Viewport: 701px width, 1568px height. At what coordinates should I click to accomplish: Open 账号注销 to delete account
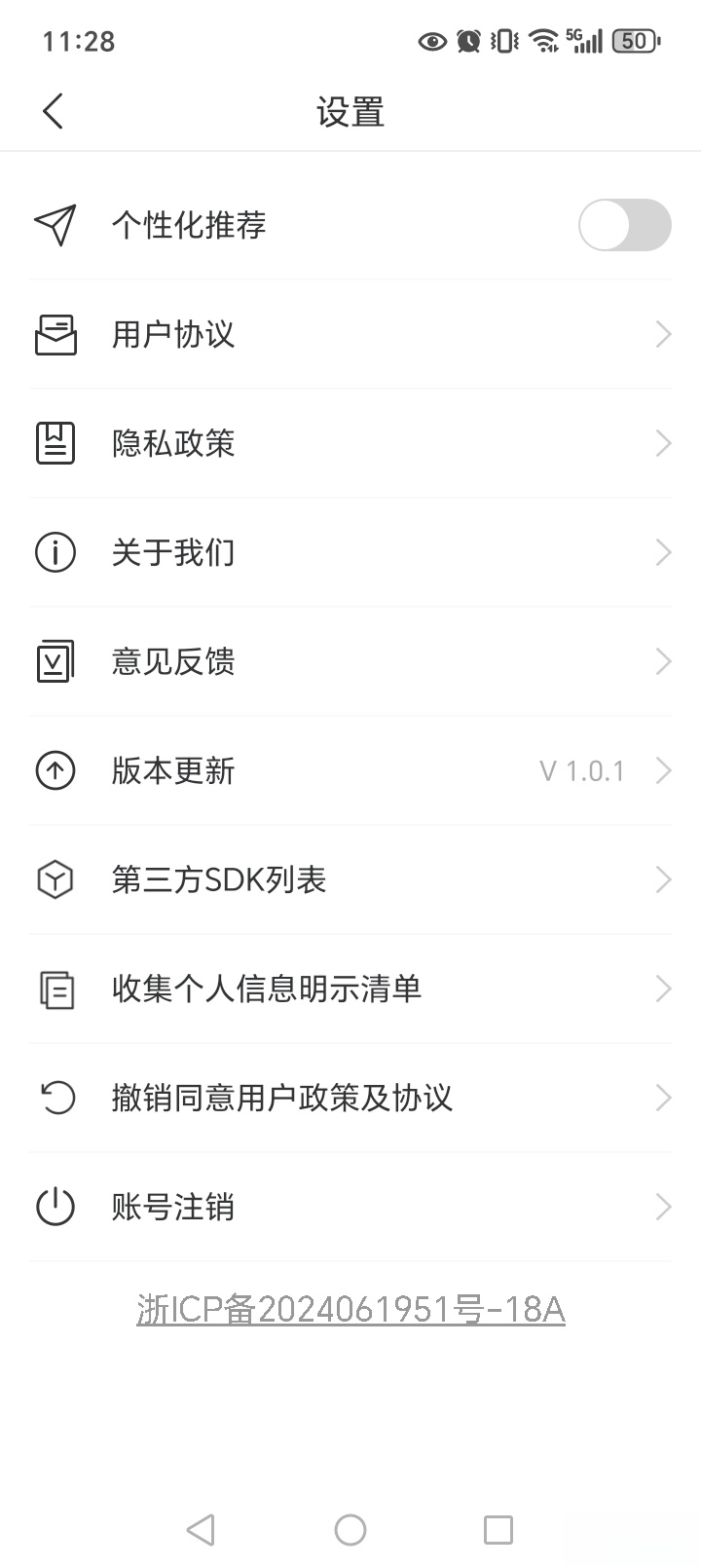pyautogui.click(x=350, y=1207)
